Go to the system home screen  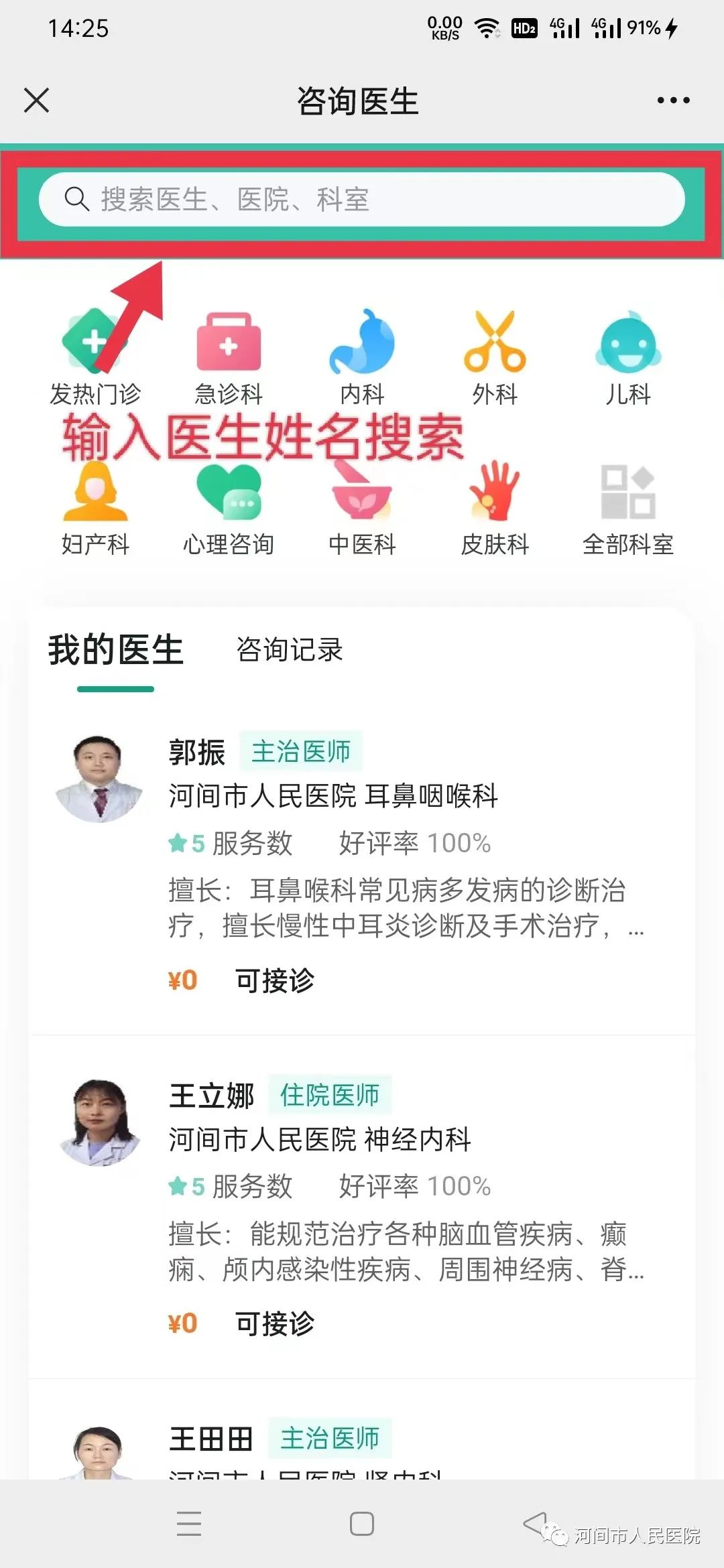(362, 1524)
